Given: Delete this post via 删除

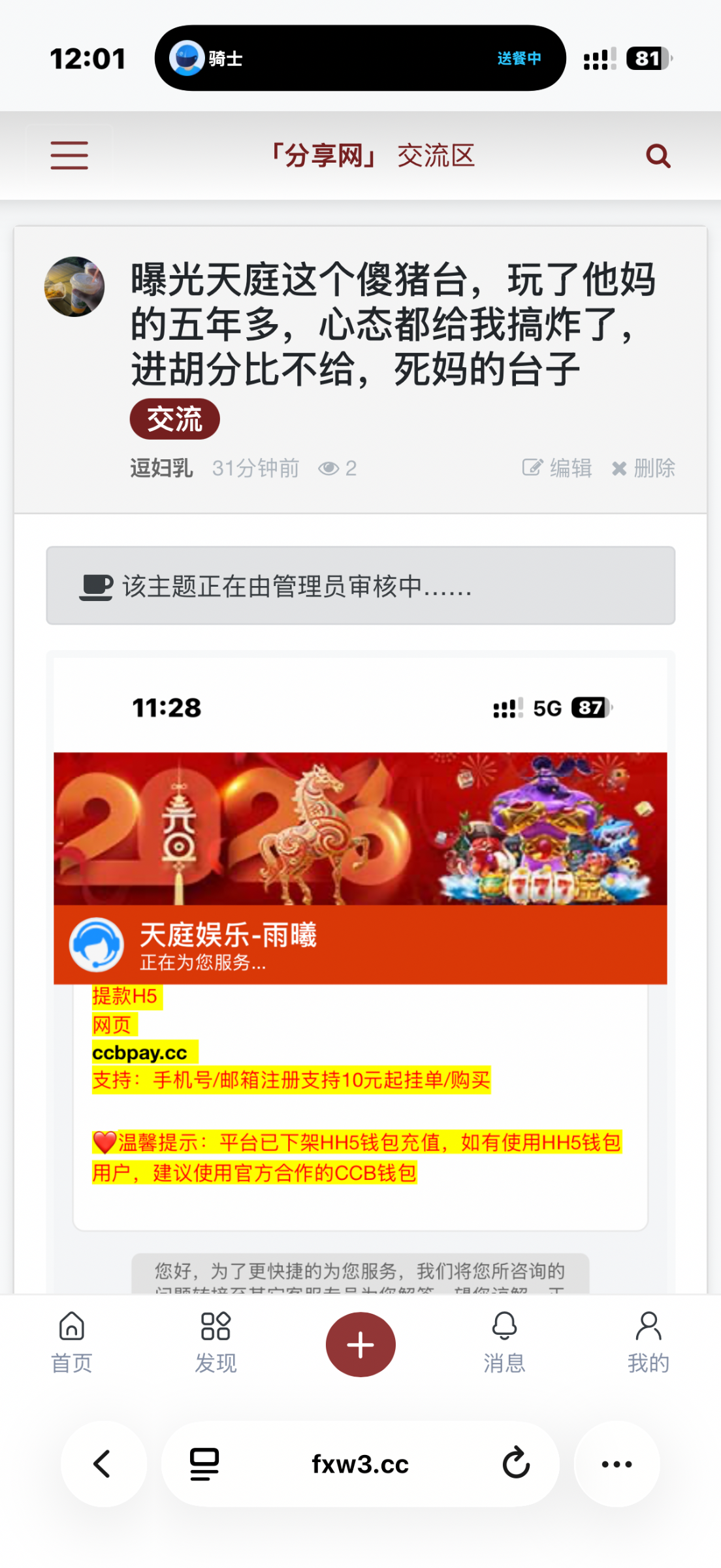Looking at the screenshot, I should (643, 468).
